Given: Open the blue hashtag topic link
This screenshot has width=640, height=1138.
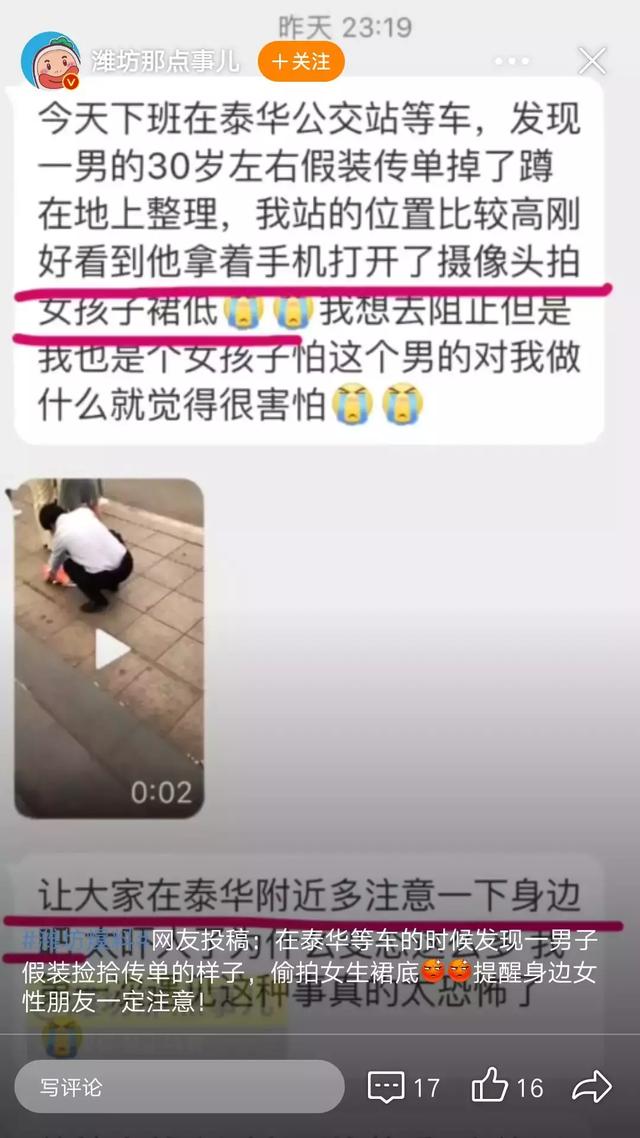Looking at the screenshot, I should 84,939.
